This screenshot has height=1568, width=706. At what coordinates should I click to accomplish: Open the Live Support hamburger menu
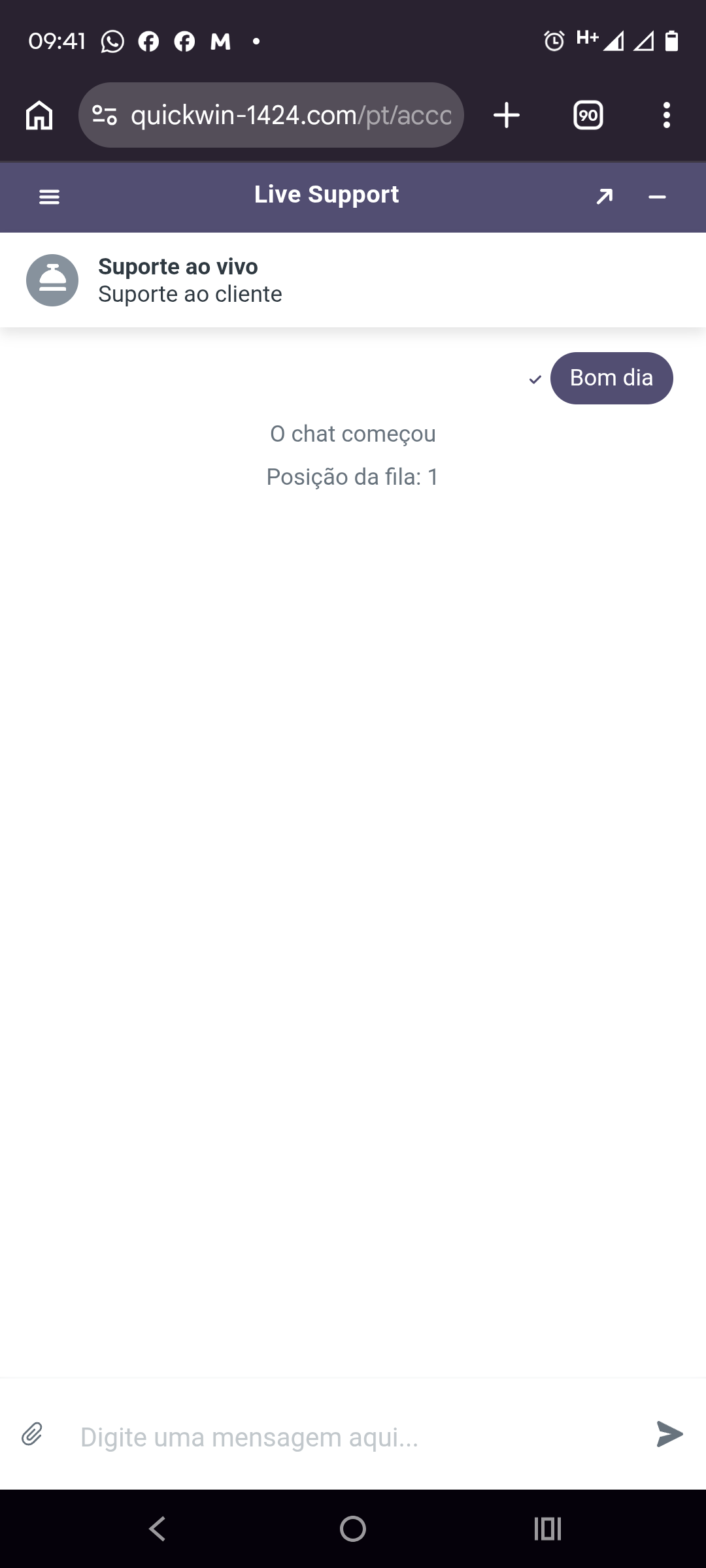coord(49,197)
